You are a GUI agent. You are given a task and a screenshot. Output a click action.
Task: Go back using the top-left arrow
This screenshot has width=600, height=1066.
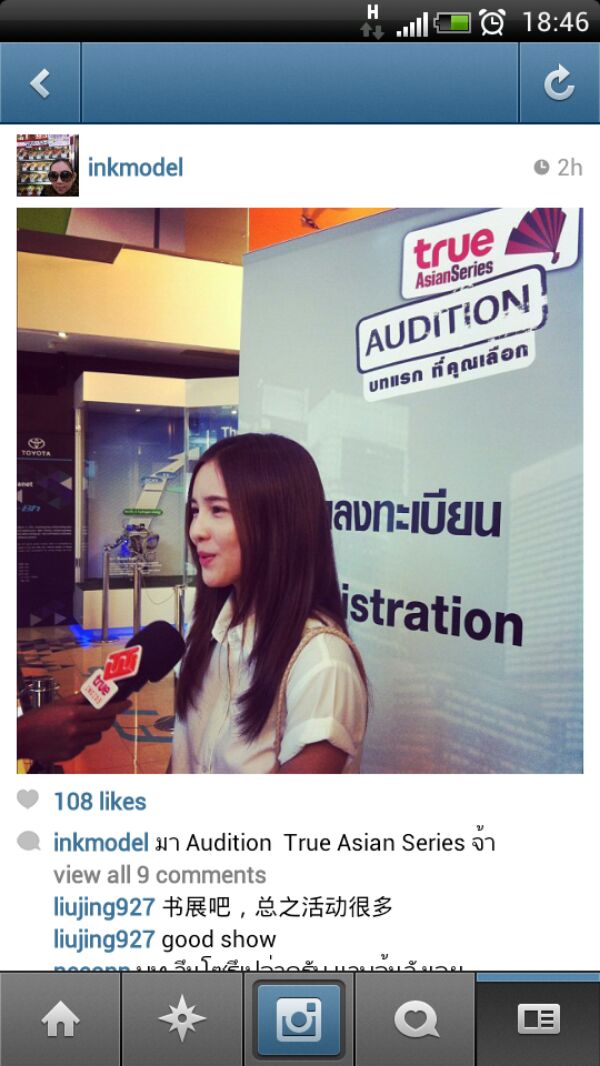coord(40,83)
